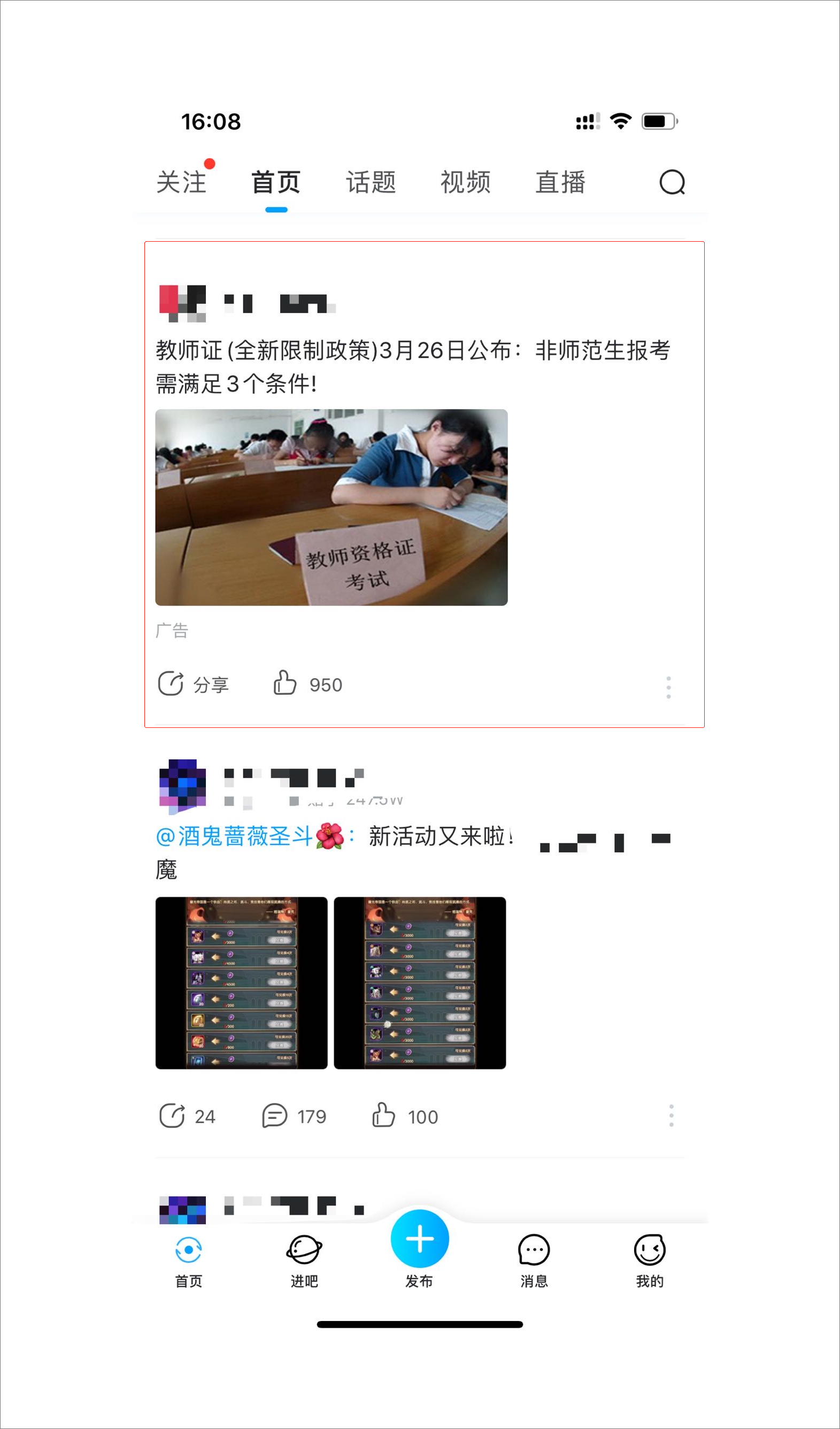Open first game screenshot in 新活动 post
The height and width of the screenshot is (1429, 840).
[242, 983]
